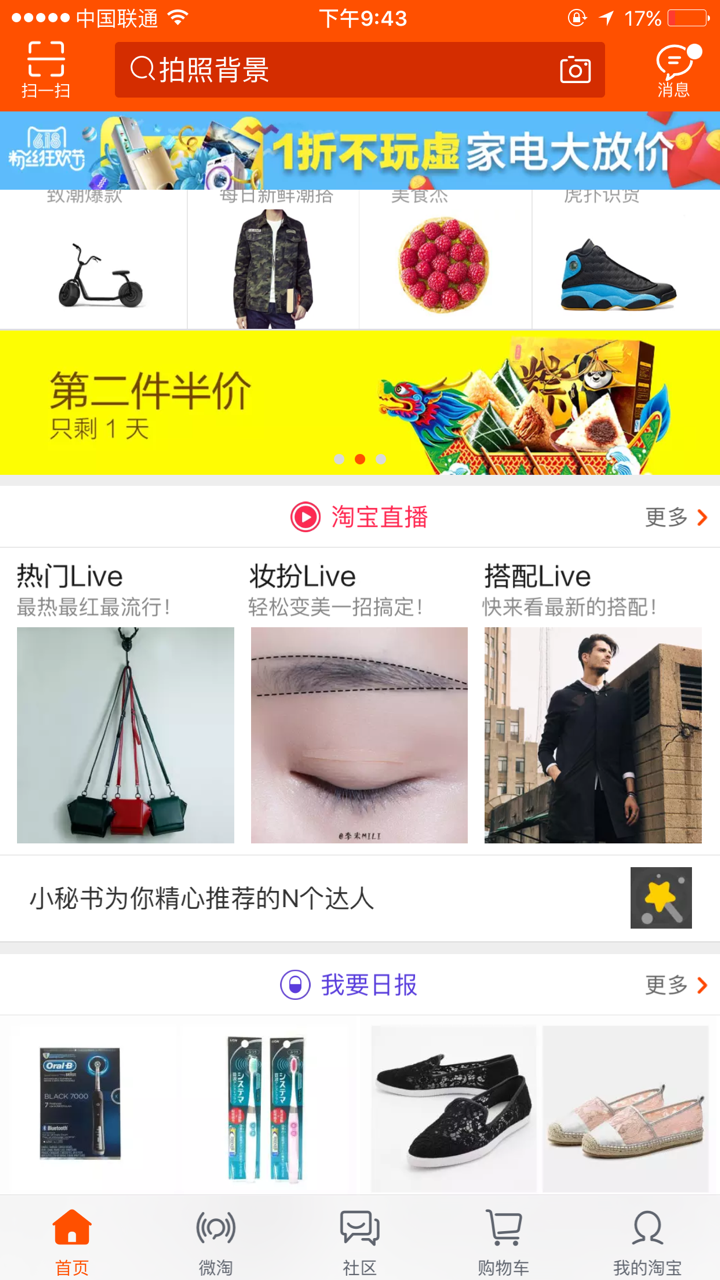Open the 第二件半价 banner
720x1280 pixels.
360,404
